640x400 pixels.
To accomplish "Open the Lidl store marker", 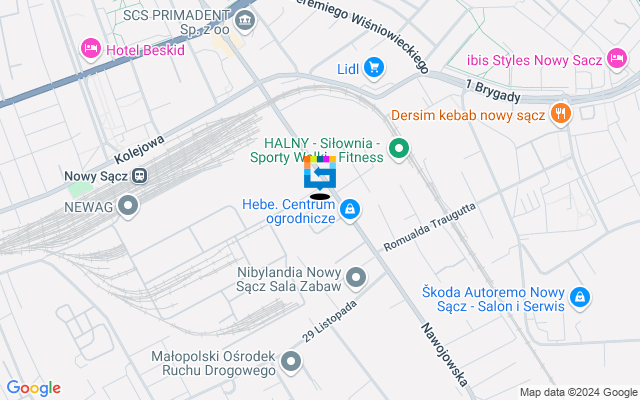I will (374, 68).
